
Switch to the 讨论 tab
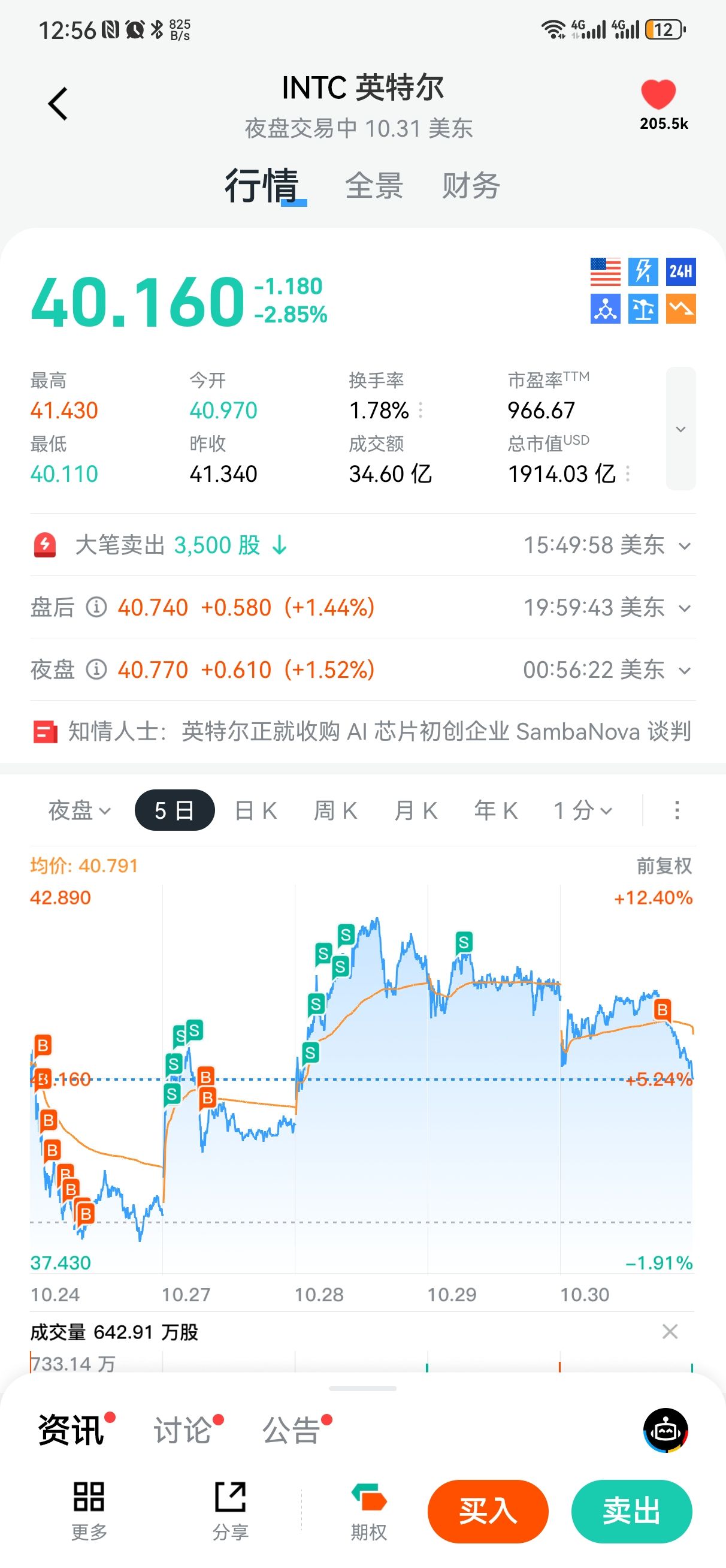(183, 1430)
